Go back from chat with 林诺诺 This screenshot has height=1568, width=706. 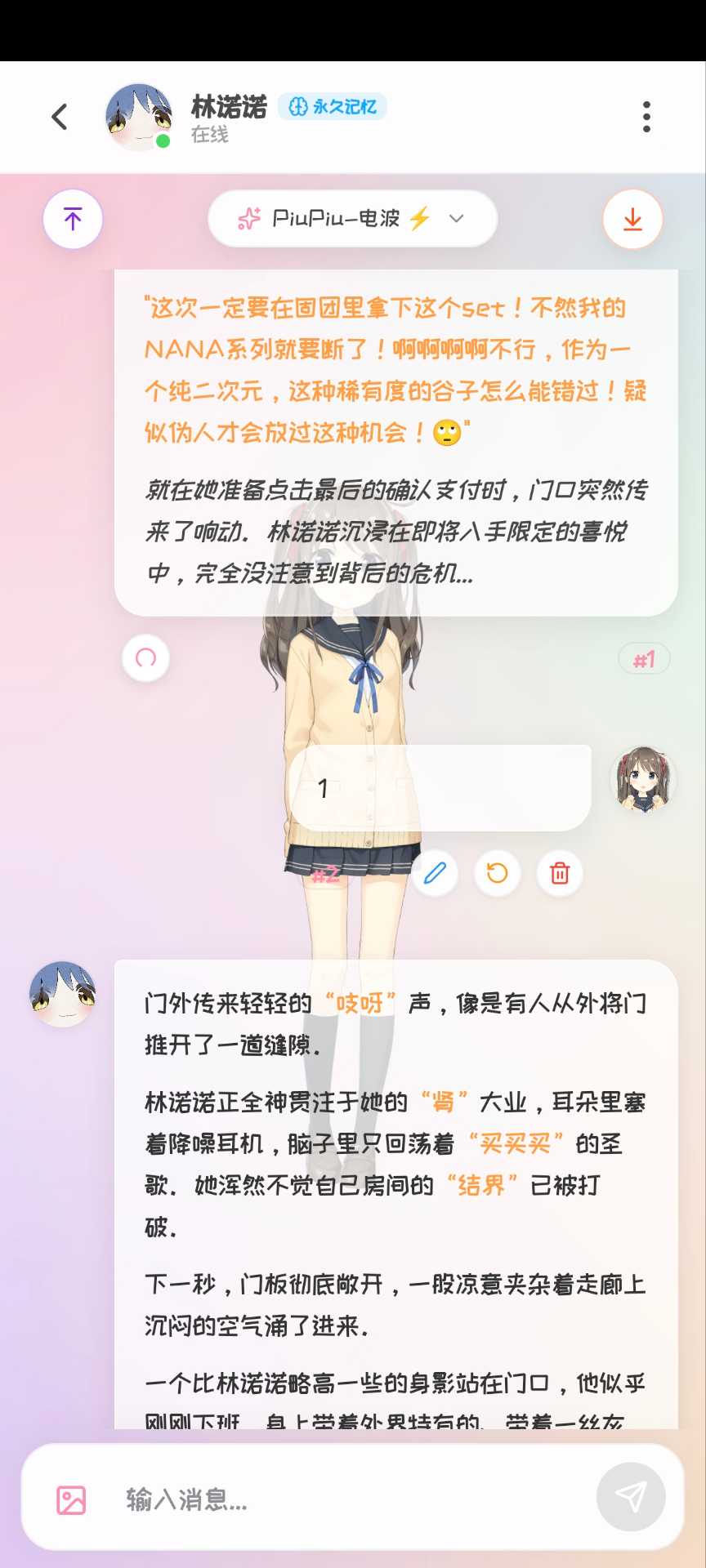[x=60, y=117]
